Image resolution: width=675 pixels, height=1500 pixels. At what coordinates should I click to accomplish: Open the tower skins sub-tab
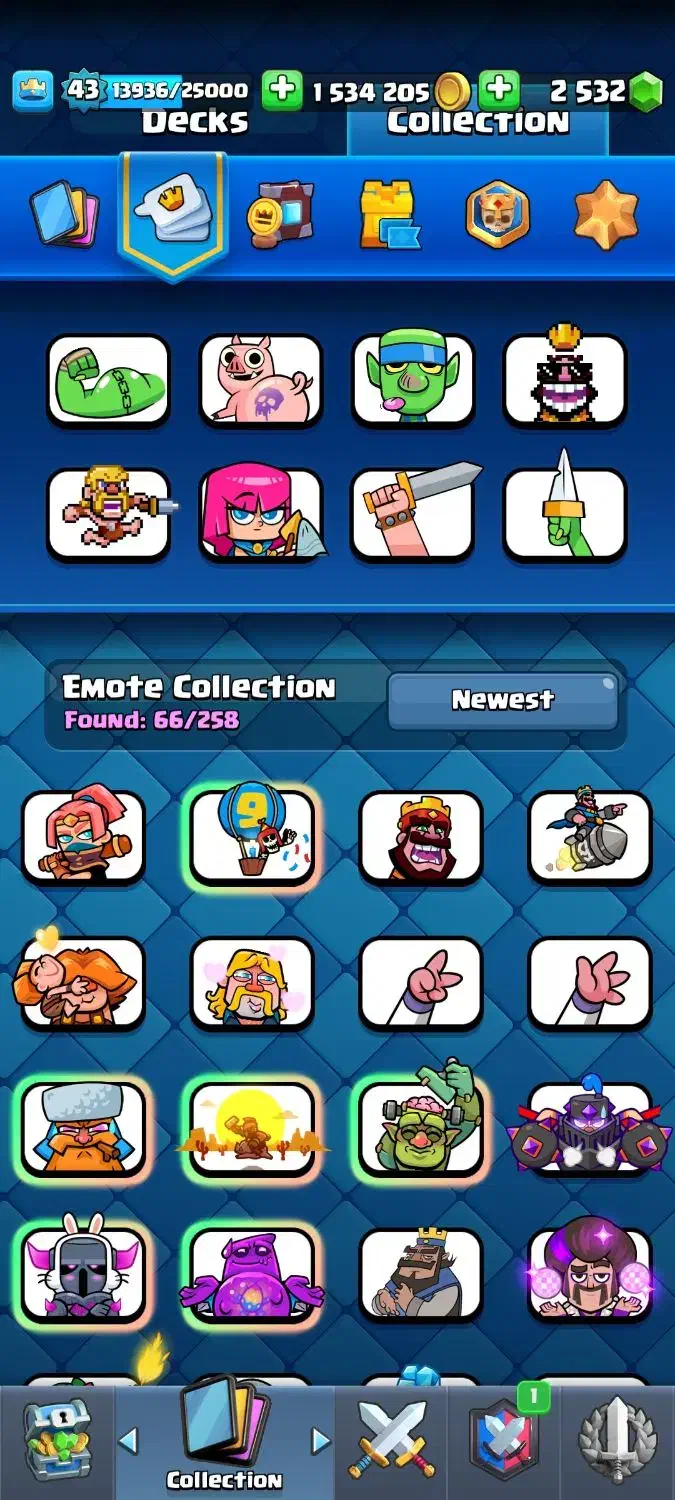[390, 213]
